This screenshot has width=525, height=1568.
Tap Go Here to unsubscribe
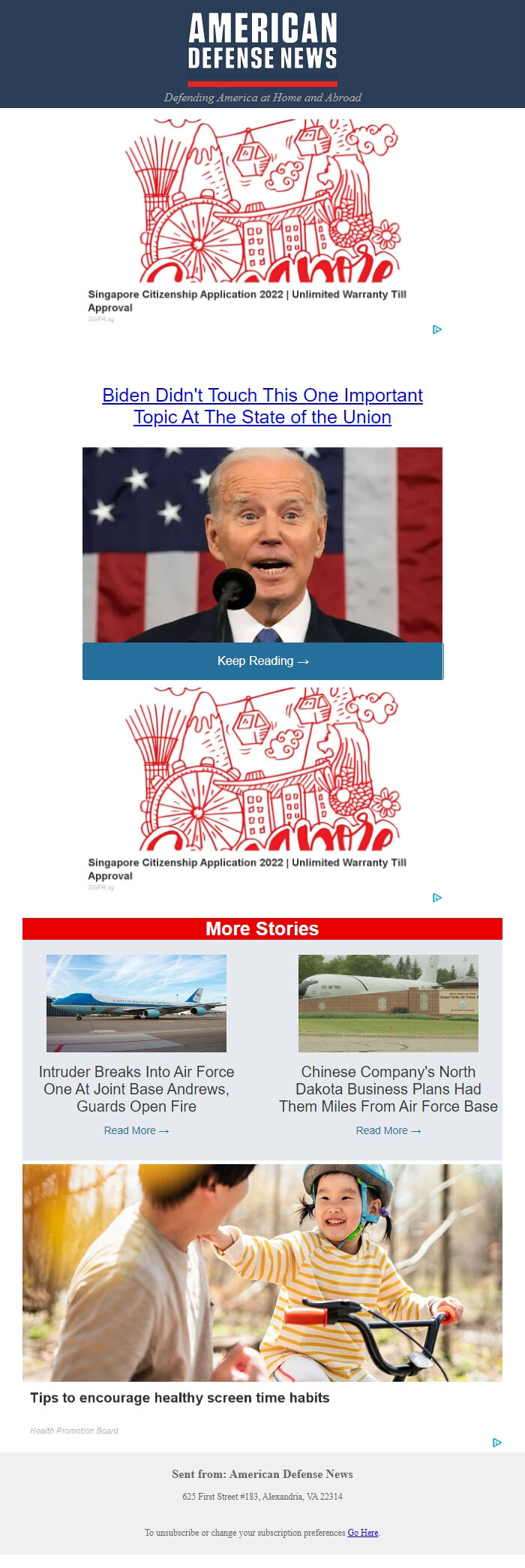click(363, 1533)
